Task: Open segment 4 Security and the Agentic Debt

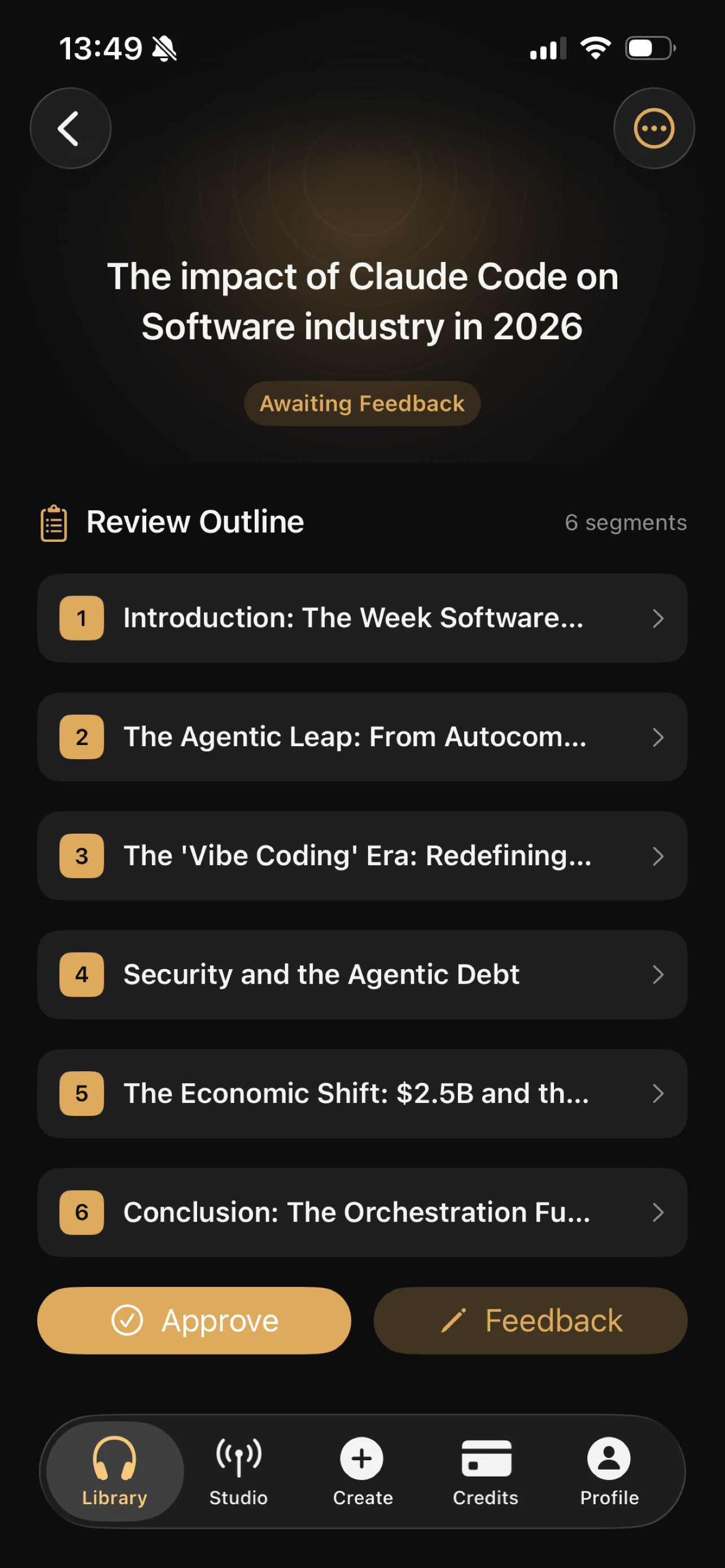Action: point(362,975)
